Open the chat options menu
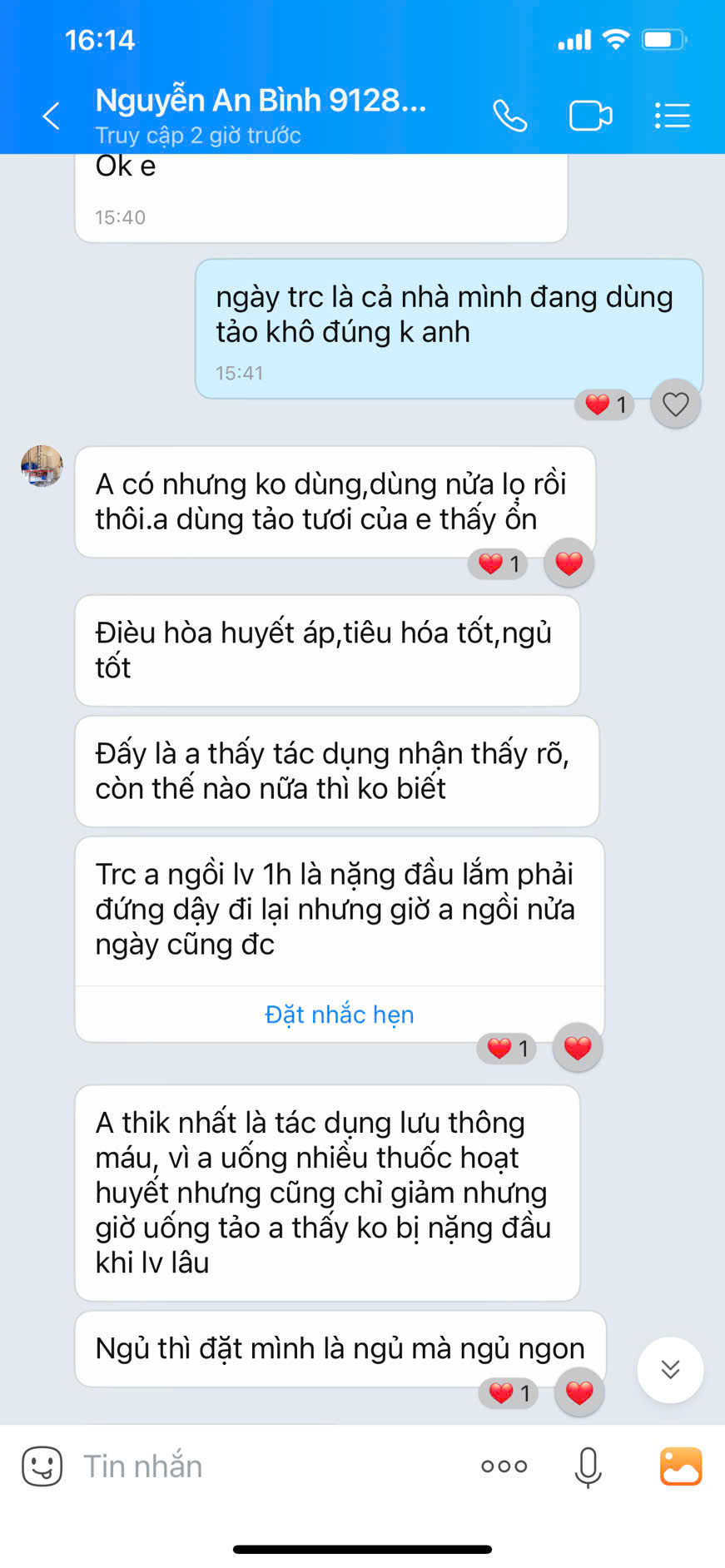The height and width of the screenshot is (1568, 725). click(672, 116)
